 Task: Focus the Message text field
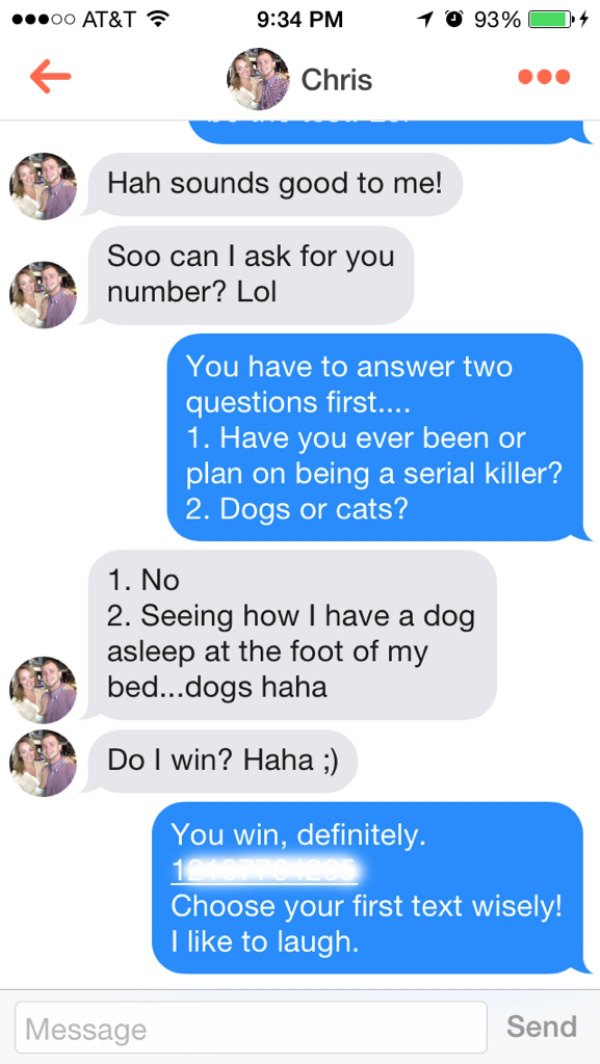coord(251,1027)
